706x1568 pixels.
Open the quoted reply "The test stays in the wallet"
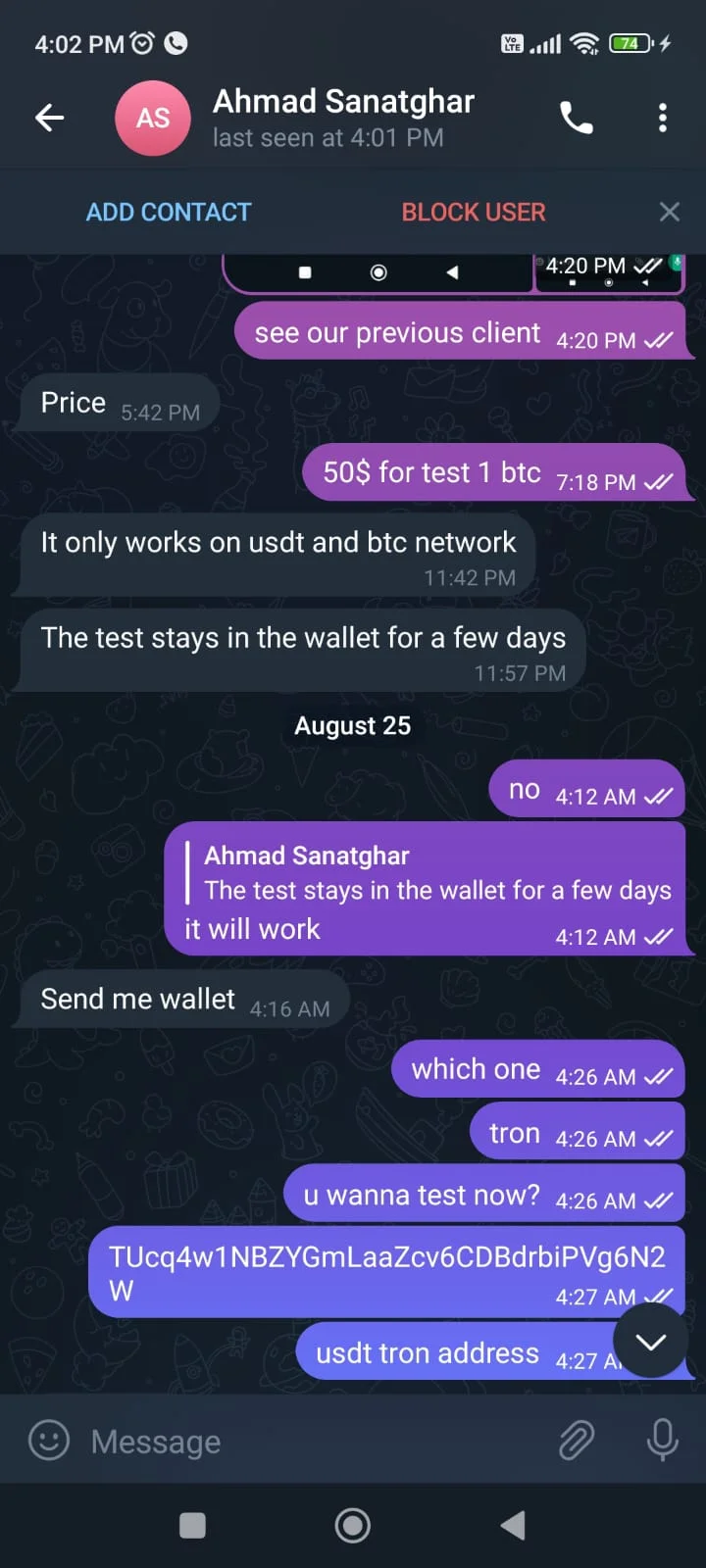(x=431, y=873)
